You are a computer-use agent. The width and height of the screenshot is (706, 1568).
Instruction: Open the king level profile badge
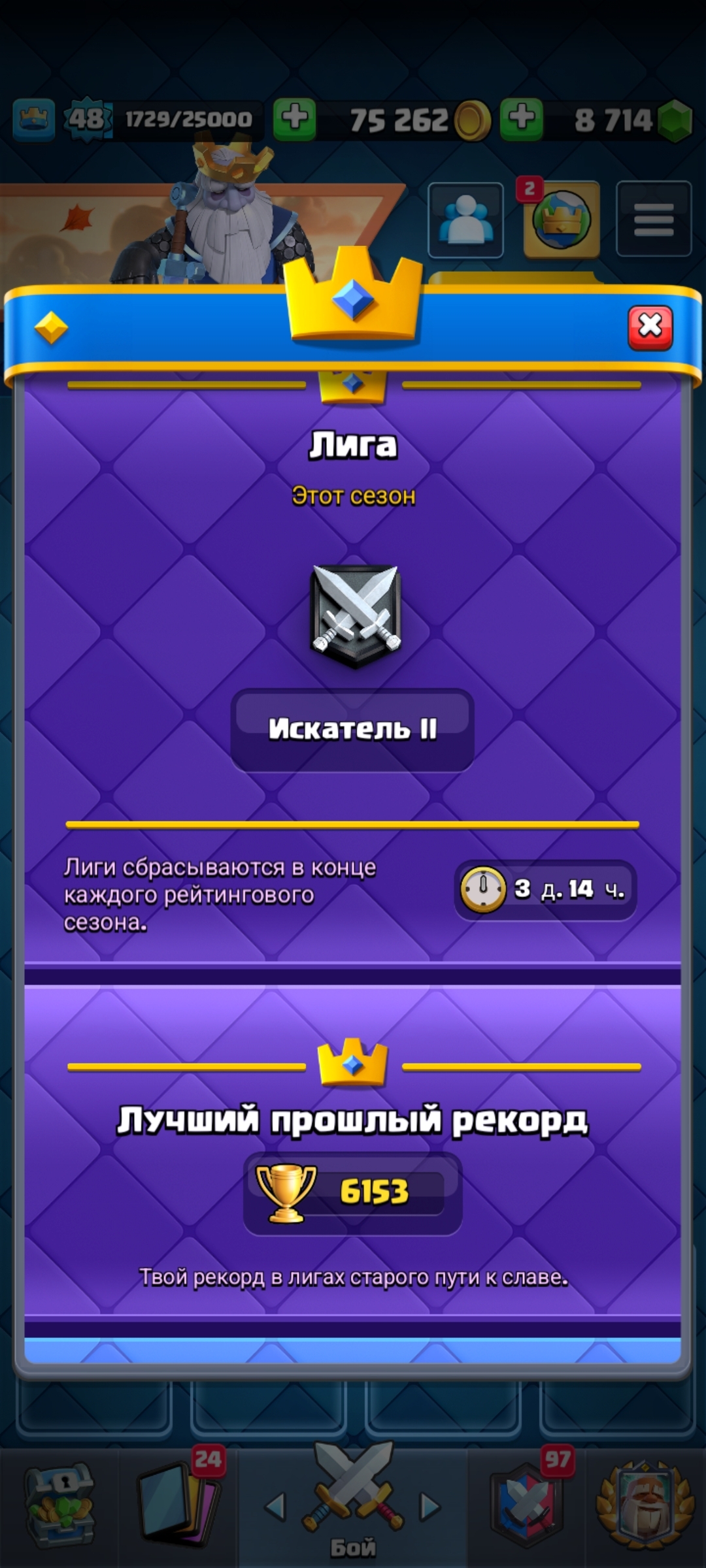tap(87, 119)
